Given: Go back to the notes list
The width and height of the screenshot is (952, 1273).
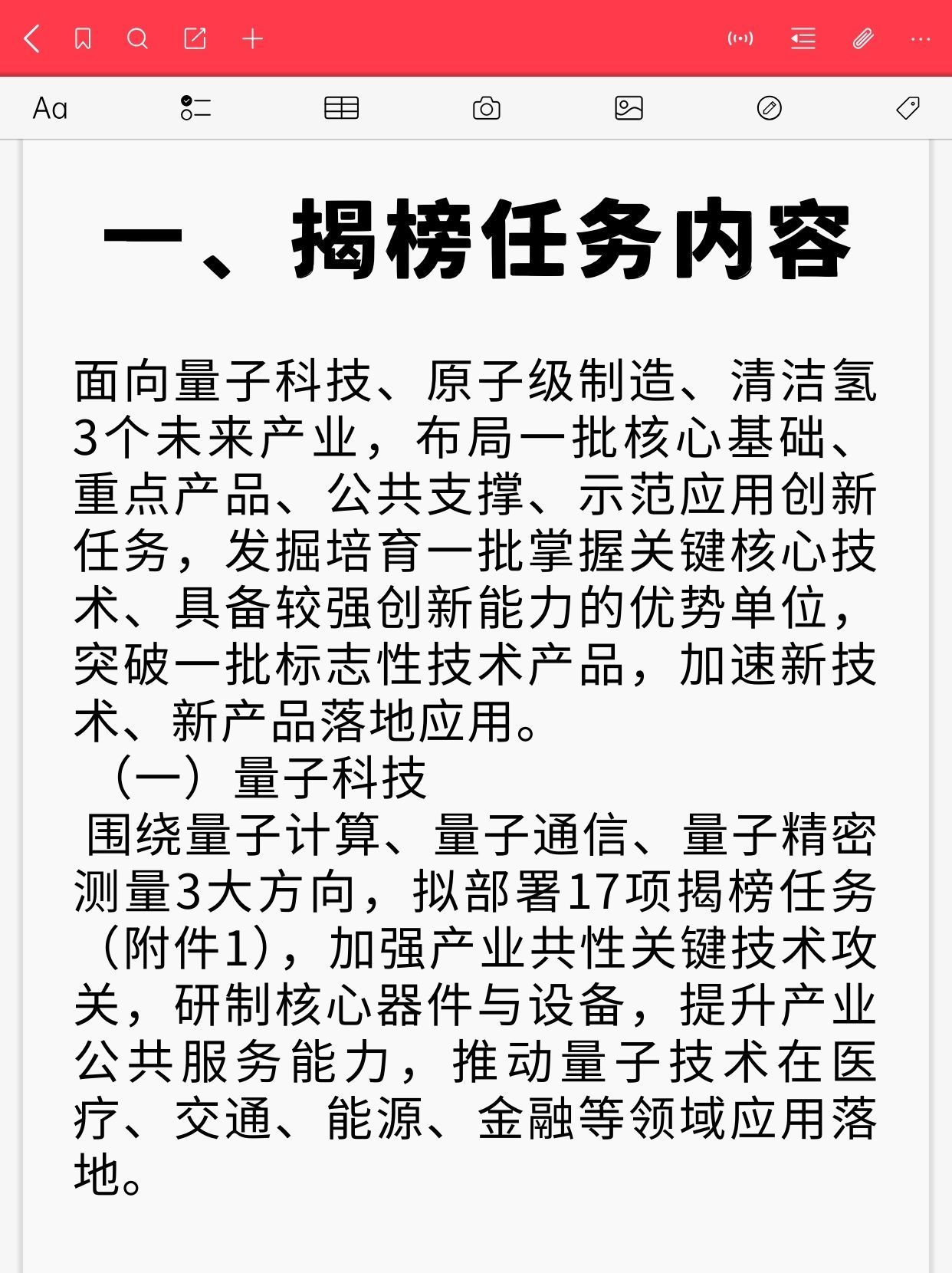Looking at the screenshot, I should tap(32, 38).
